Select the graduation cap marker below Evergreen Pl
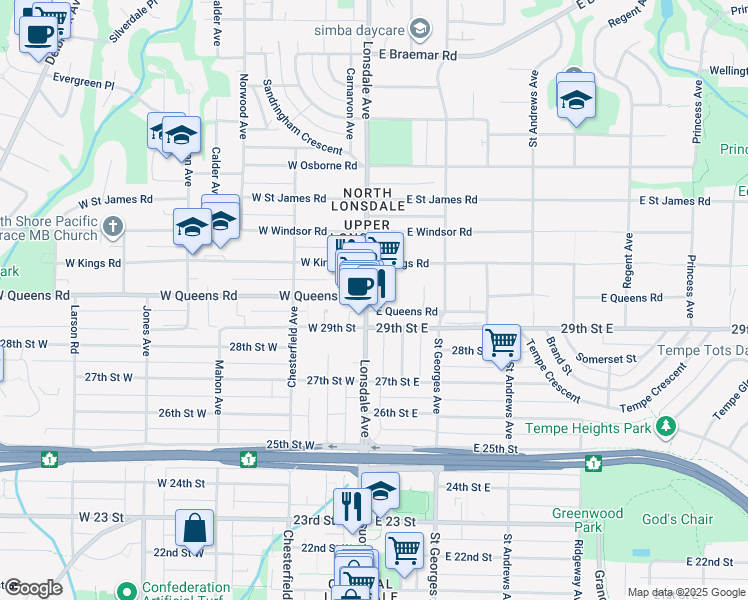The width and height of the screenshot is (748, 600). coord(181,138)
